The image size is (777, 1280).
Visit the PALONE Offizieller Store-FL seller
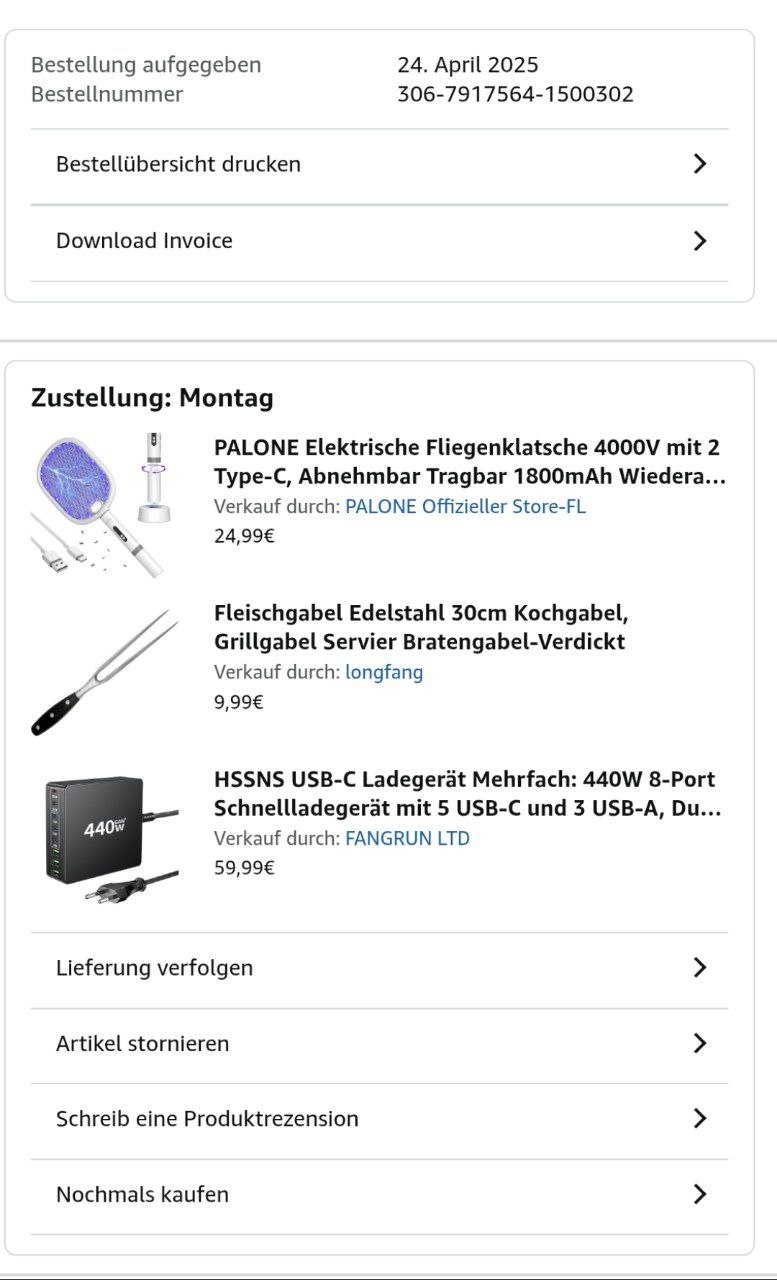[x=465, y=507]
